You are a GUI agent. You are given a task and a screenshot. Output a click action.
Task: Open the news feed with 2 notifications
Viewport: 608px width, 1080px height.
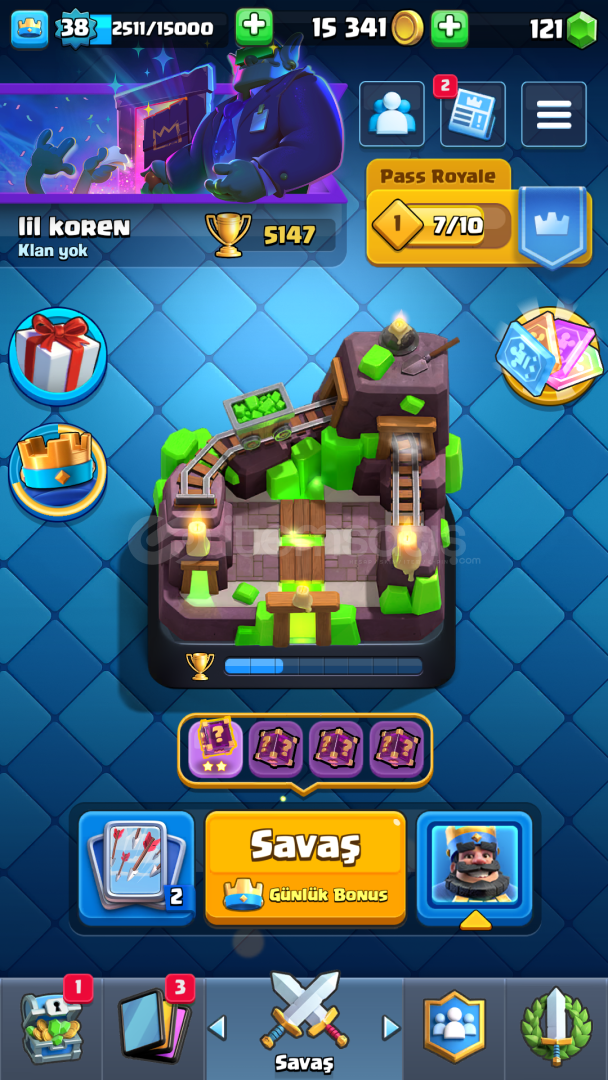tap(472, 114)
